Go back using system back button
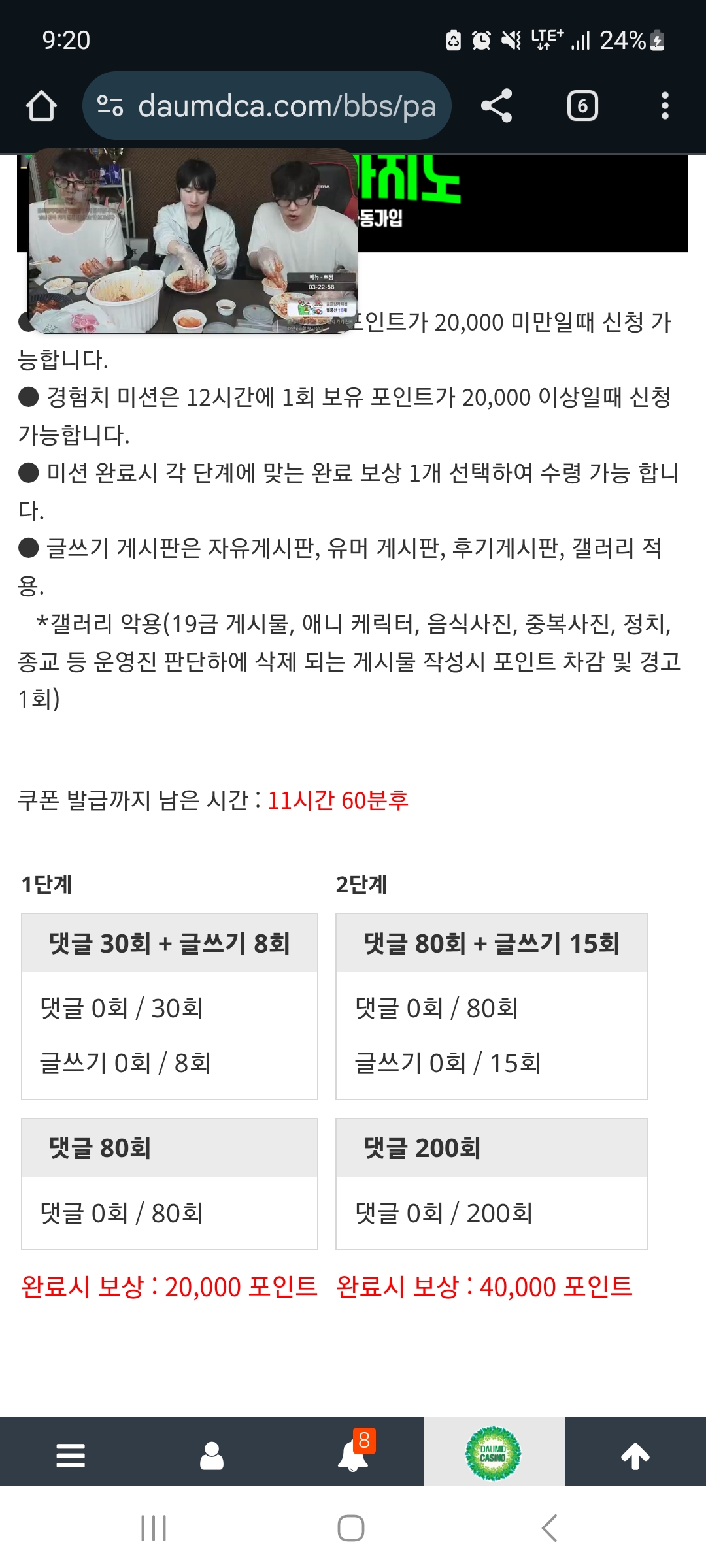The height and width of the screenshot is (1568, 706). coord(550,1528)
